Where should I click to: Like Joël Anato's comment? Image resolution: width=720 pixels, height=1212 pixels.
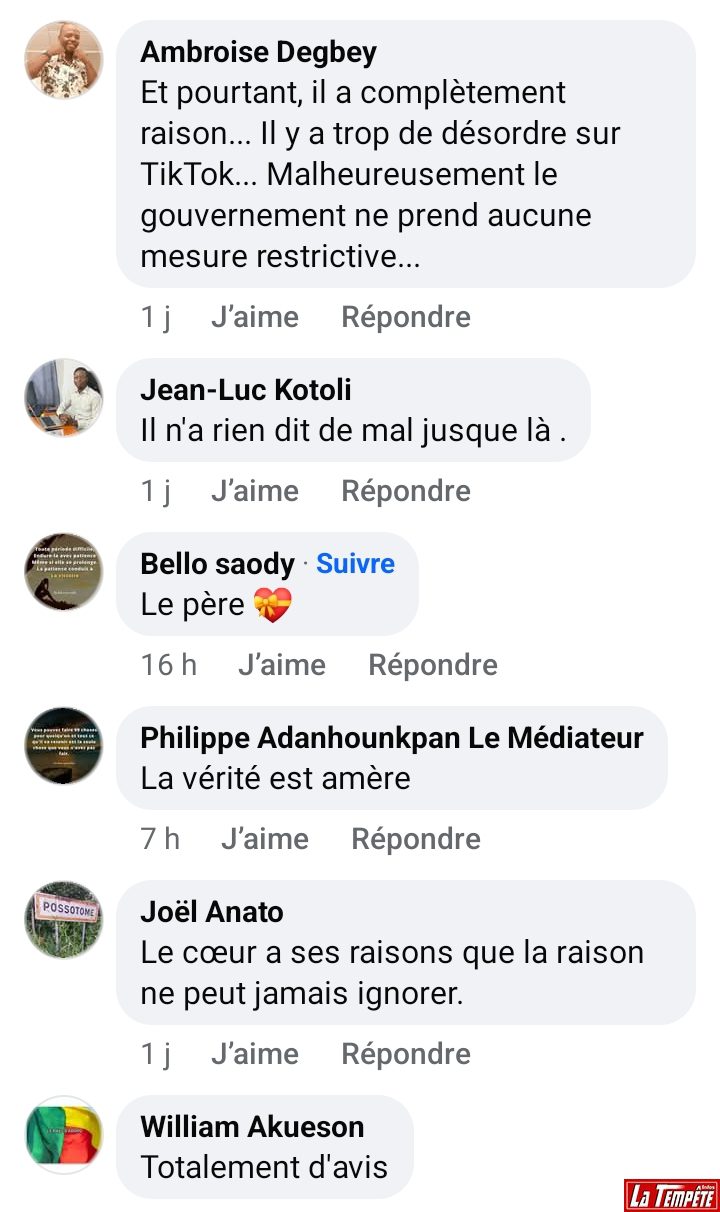tap(255, 1053)
